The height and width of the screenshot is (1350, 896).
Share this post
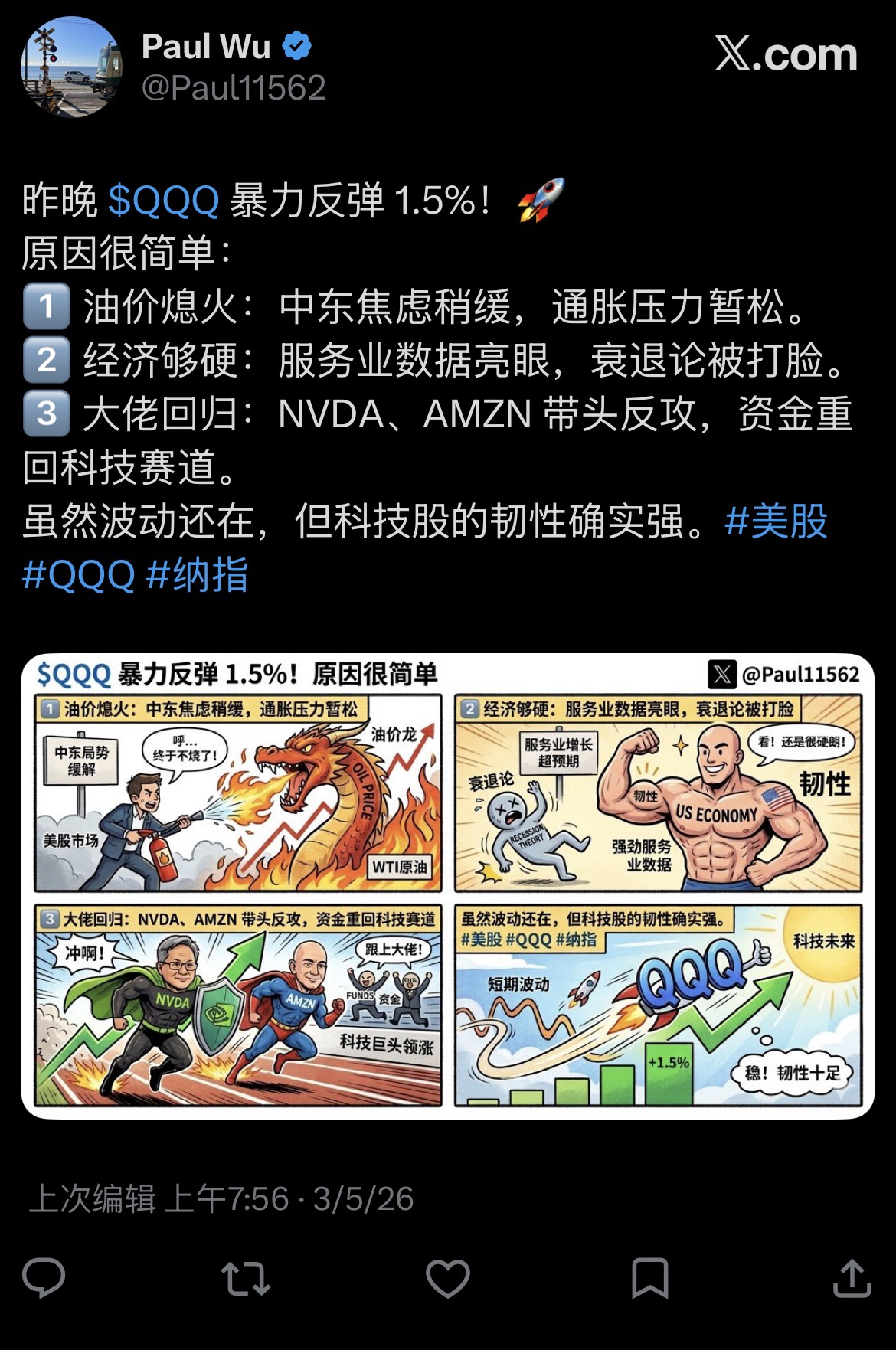852,1278
